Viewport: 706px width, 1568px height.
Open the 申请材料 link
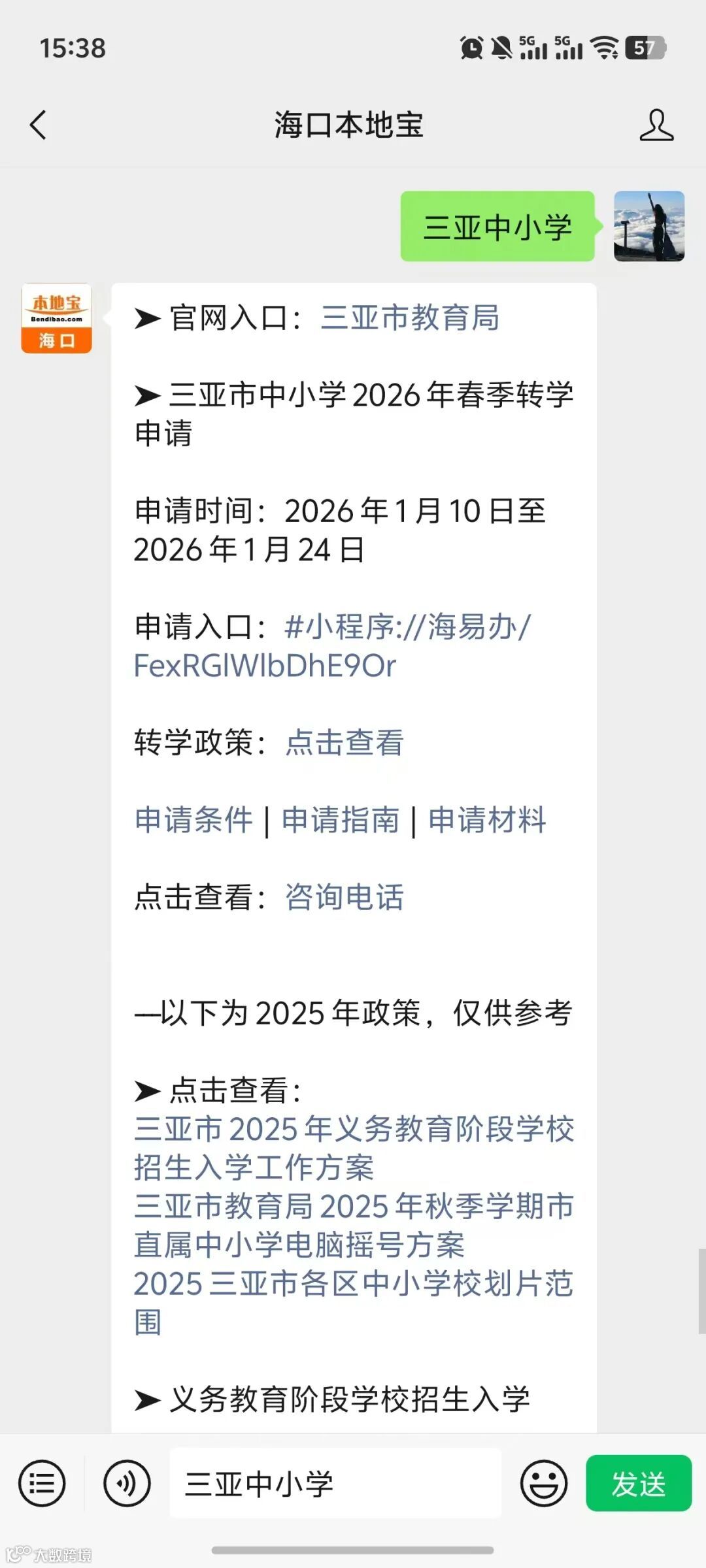pos(487,820)
